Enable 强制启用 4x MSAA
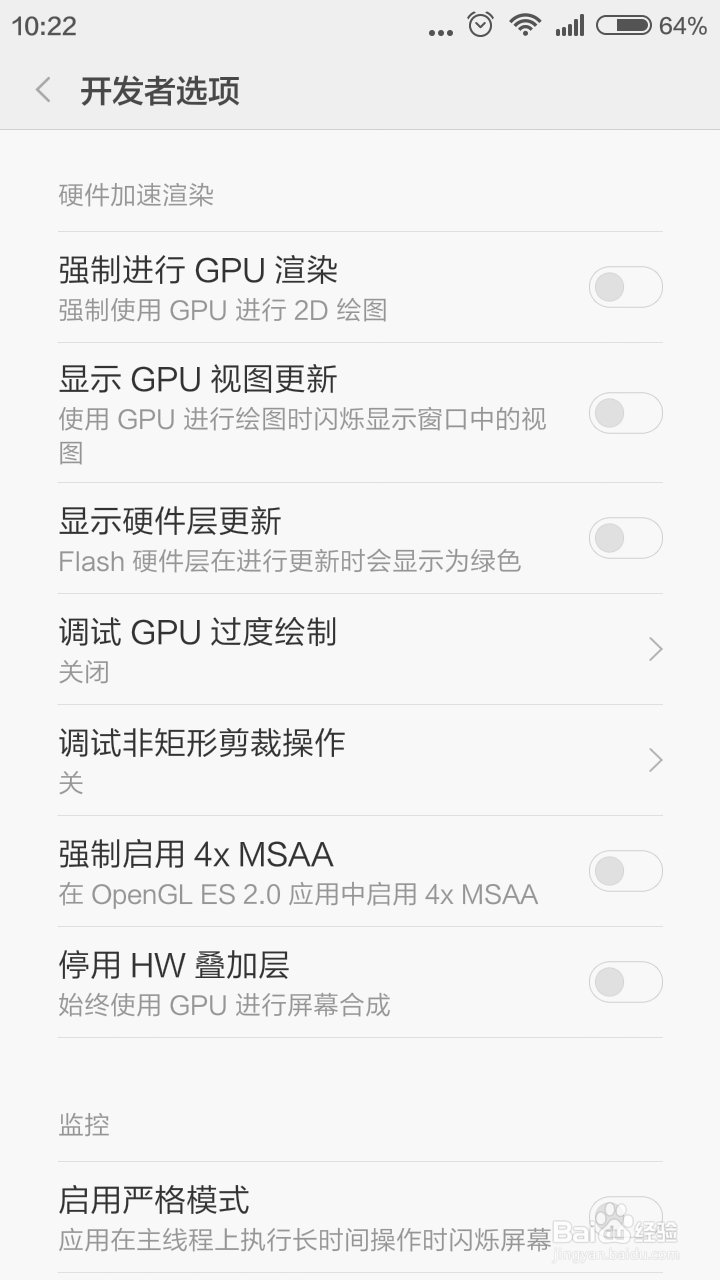The width and height of the screenshot is (720, 1280). [x=625, y=871]
